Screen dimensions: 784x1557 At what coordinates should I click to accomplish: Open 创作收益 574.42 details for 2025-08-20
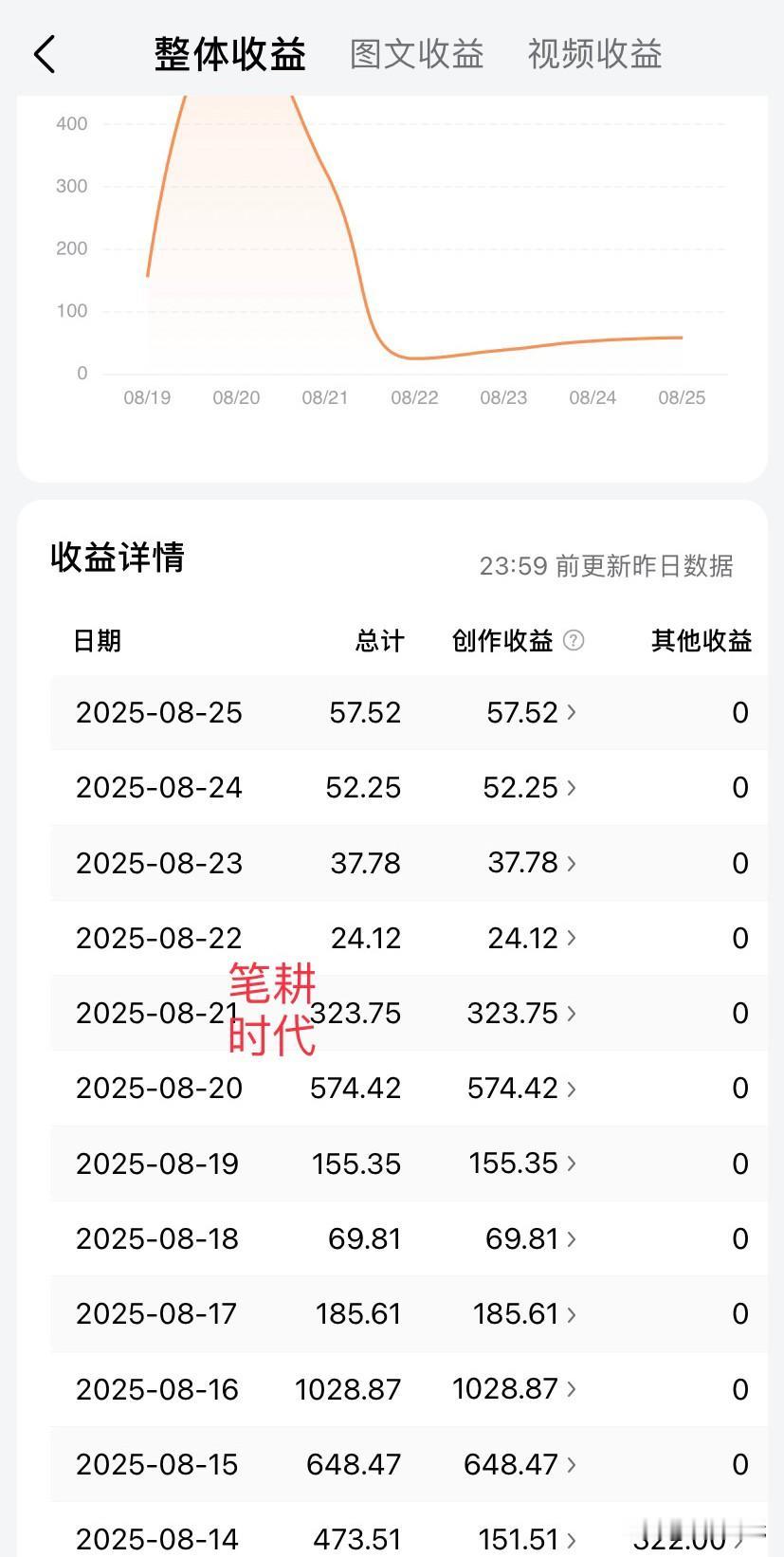(521, 1088)
